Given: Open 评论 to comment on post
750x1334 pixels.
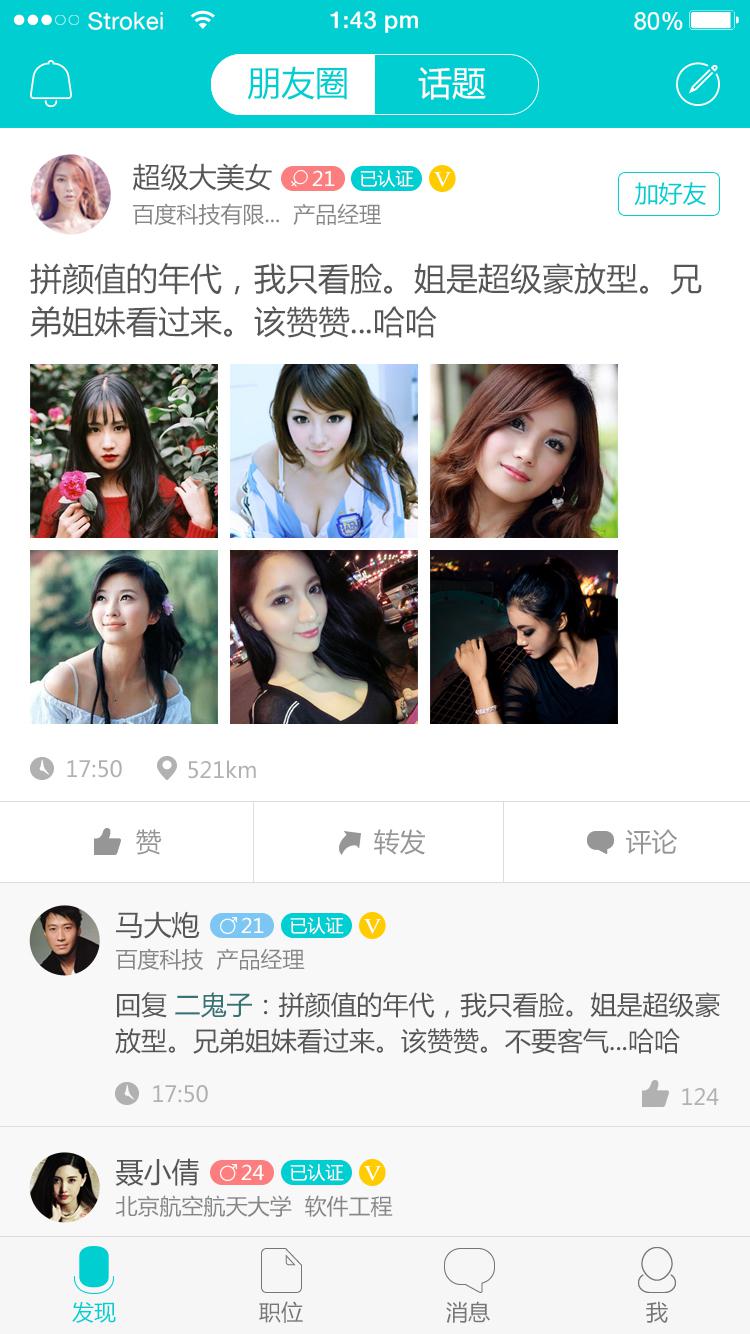Looking at the screenshot, I should tap(630, 843).
